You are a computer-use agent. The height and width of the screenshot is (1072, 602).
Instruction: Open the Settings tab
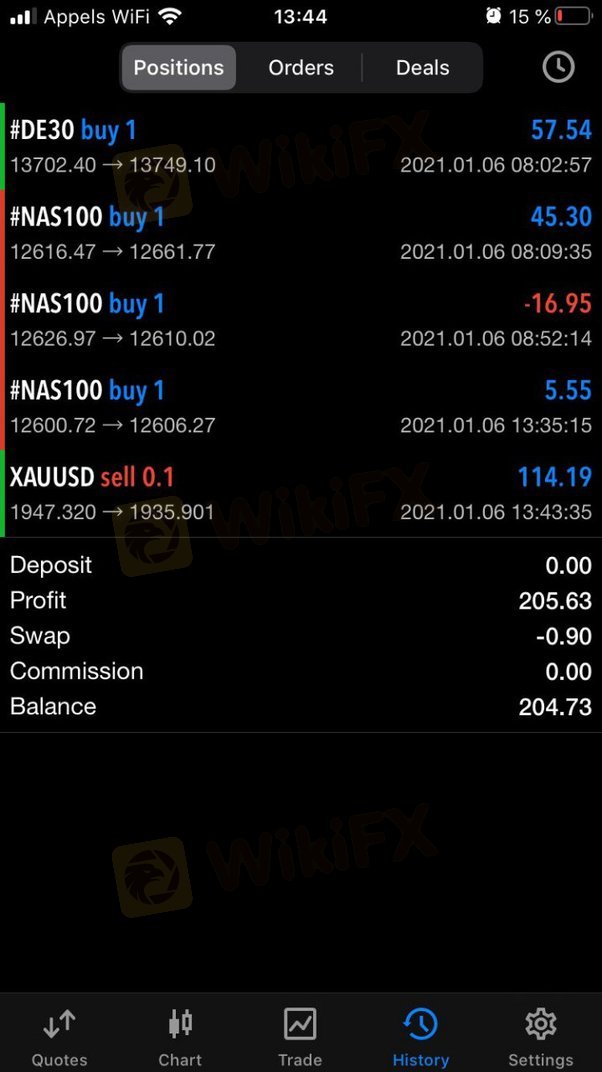click(541, 1036)
